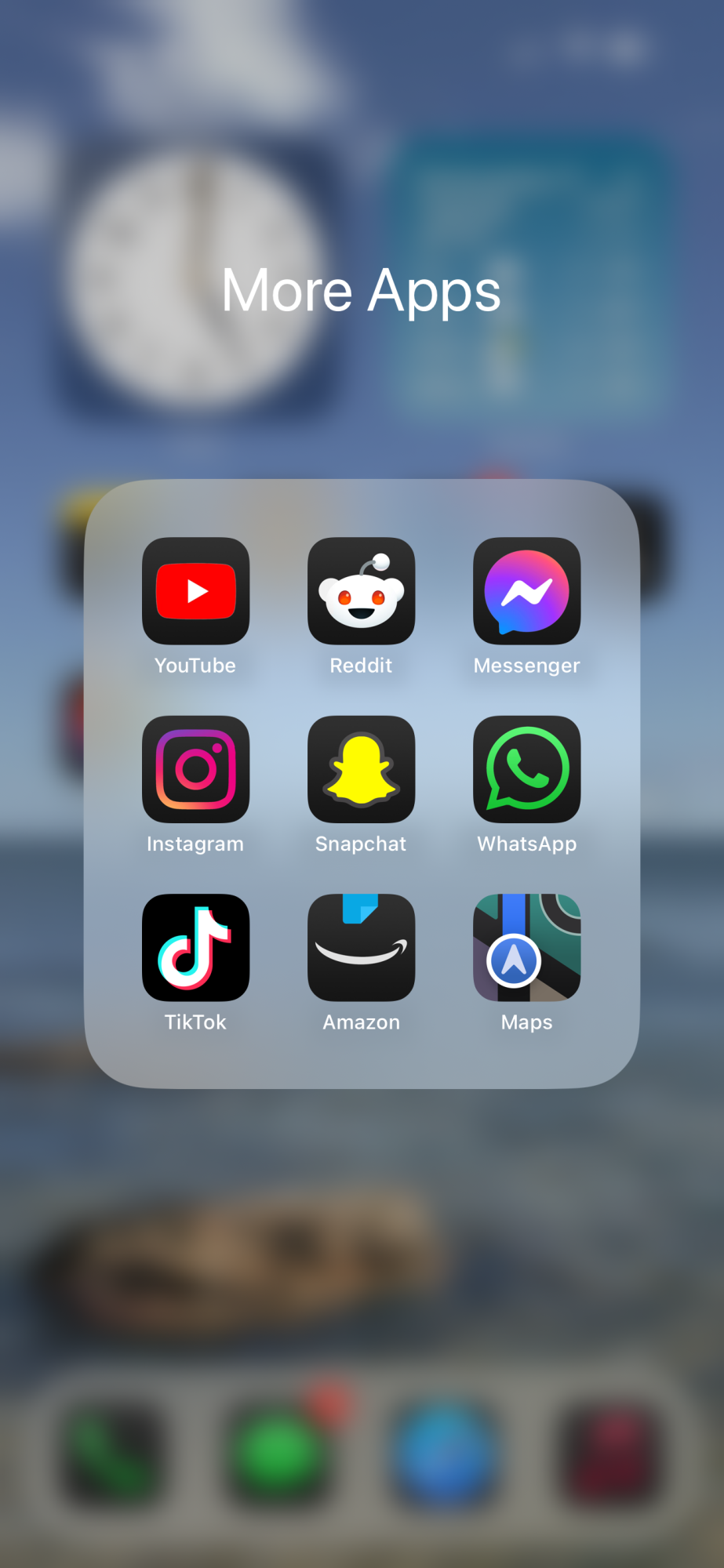Open TikTok
Image resolution: width=724 pixels, height=1568 pixels.
point(195,947)
